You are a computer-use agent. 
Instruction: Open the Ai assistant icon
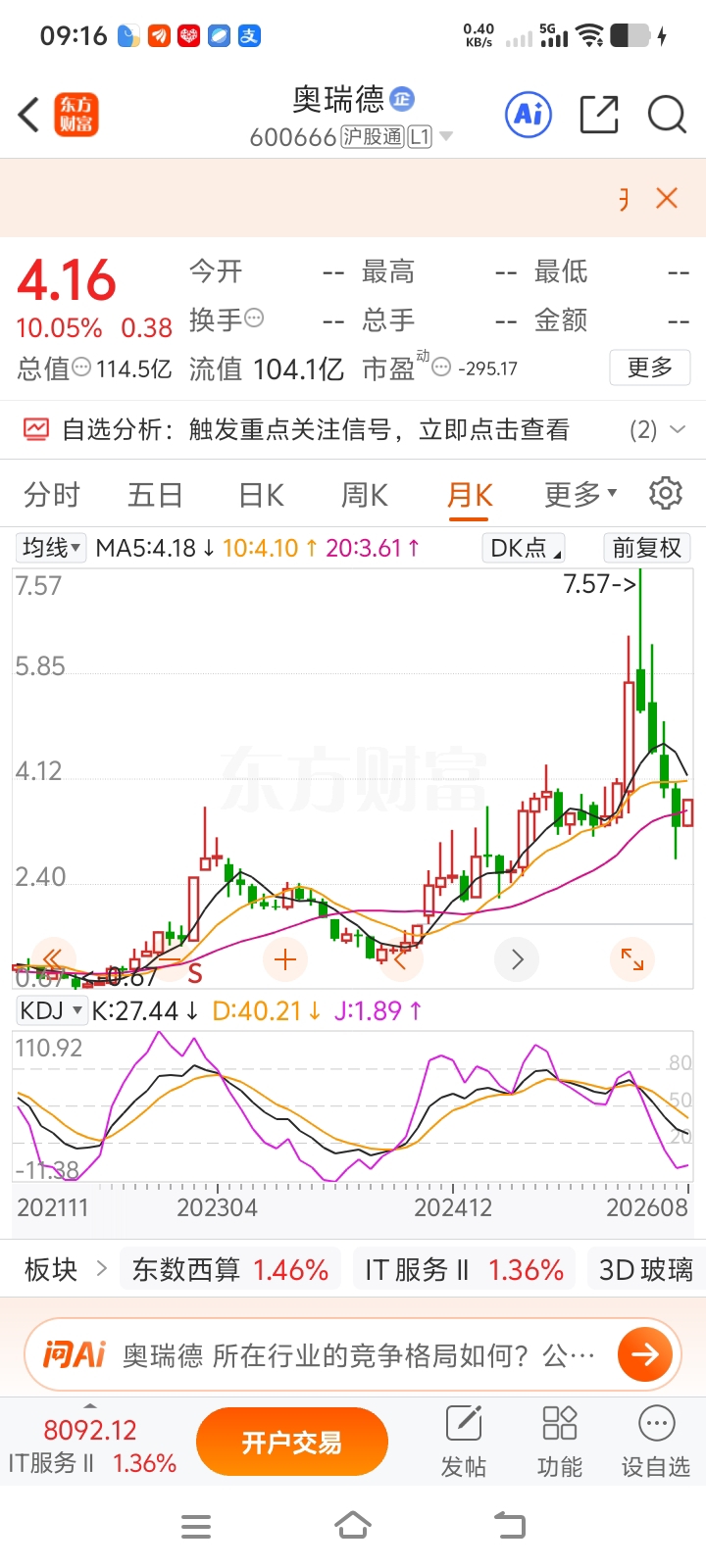[x=529, y=115]
